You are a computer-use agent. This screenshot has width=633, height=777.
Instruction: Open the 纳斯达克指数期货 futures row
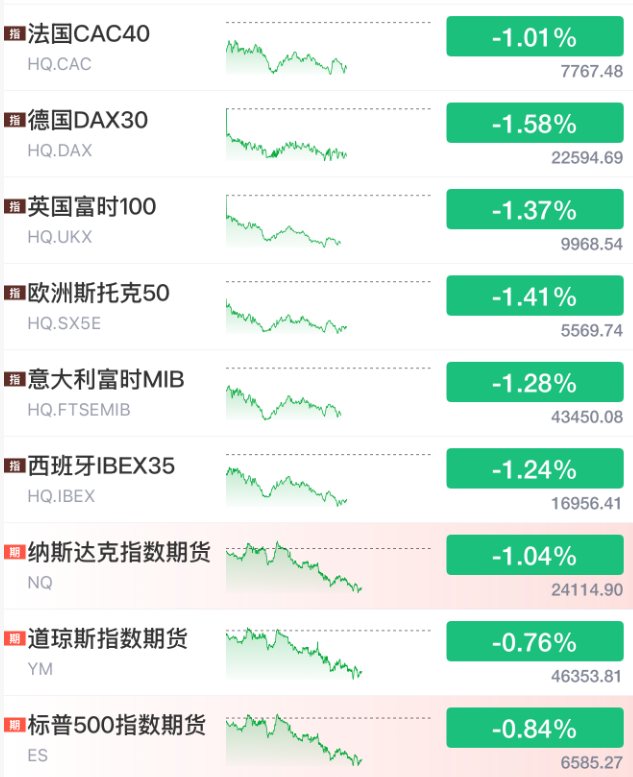118,553
